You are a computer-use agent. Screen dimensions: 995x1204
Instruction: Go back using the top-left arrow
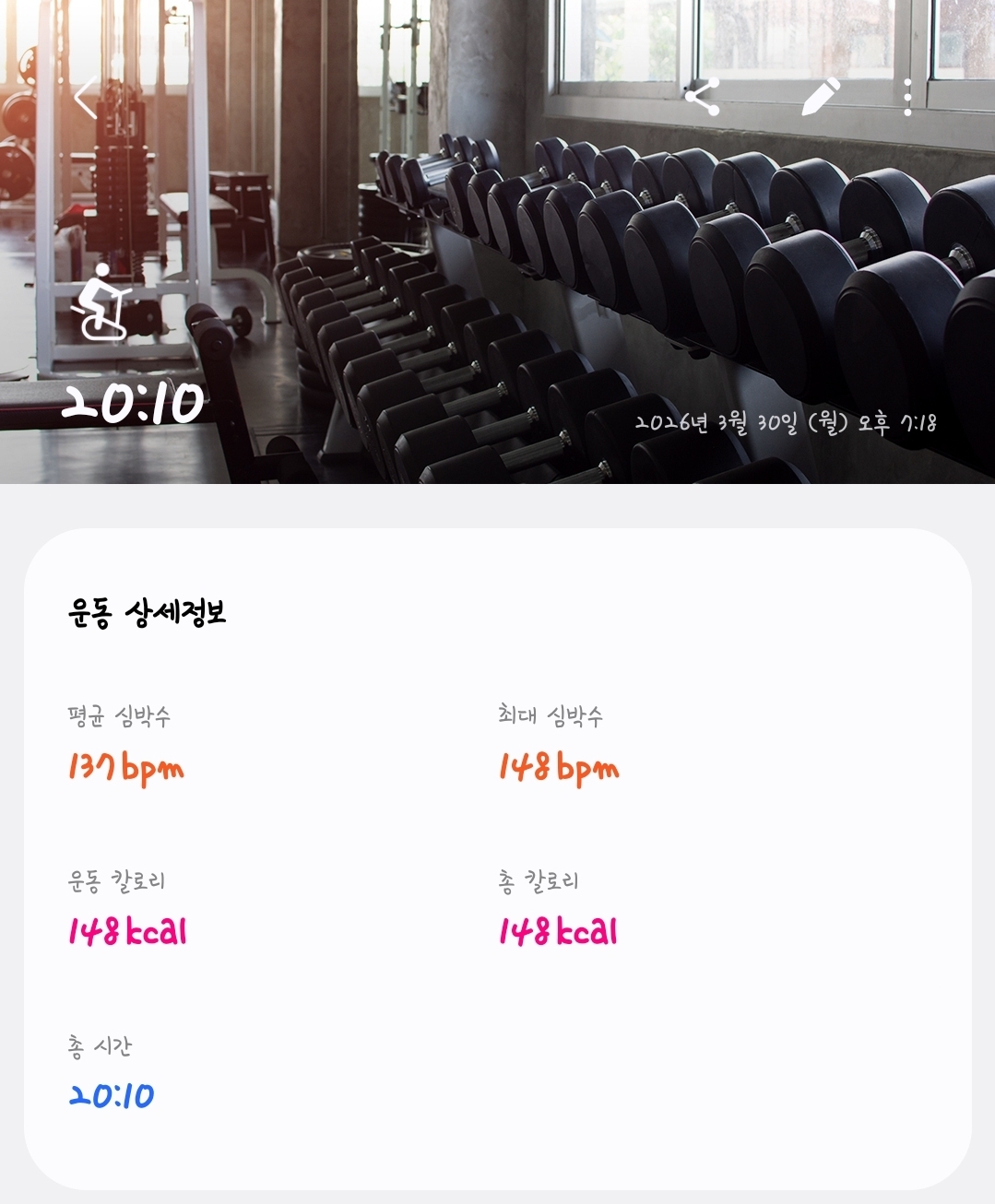point(85,98)
